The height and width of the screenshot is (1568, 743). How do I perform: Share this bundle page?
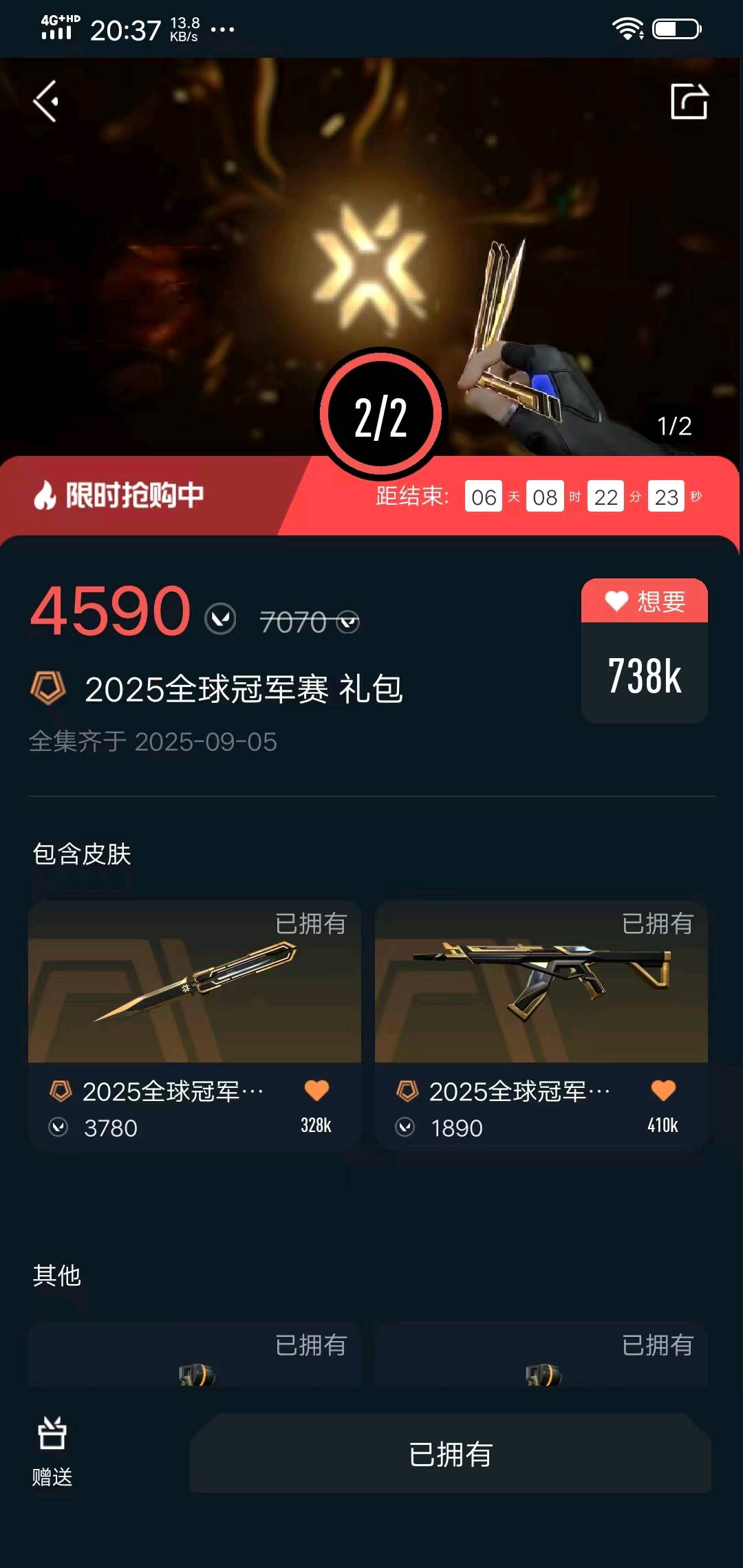689,102
